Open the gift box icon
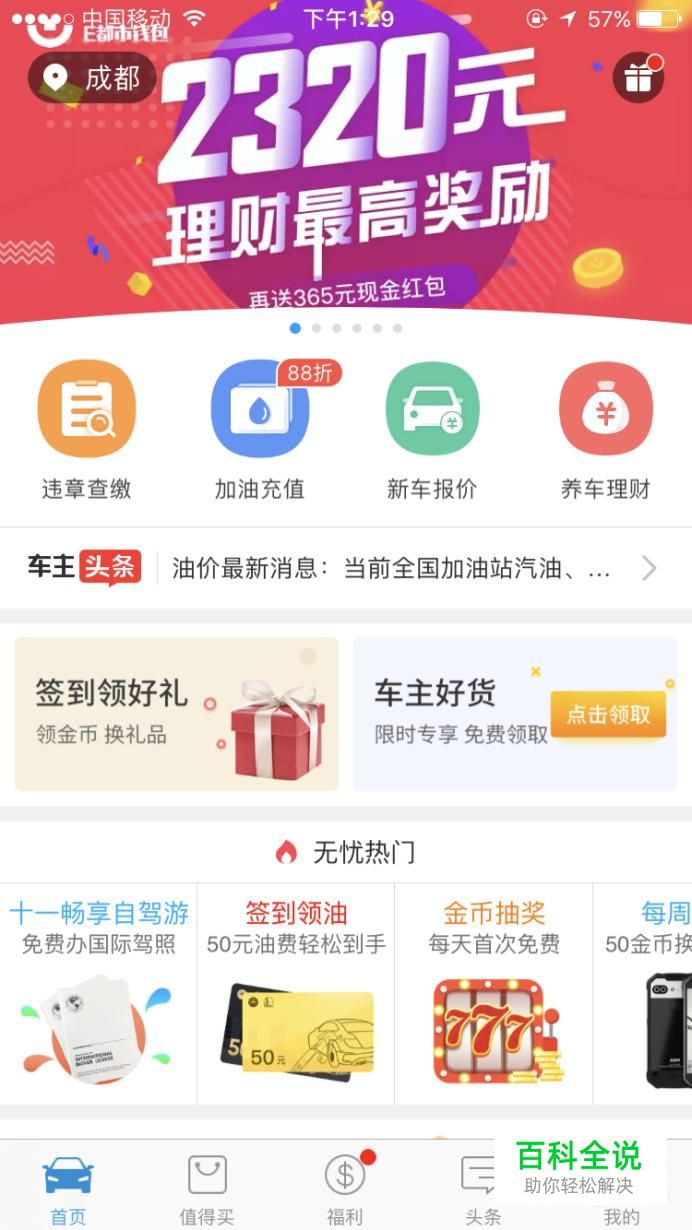Viewport: 692px width, 1230px height. pyautogui.click(x=638, y=78)
